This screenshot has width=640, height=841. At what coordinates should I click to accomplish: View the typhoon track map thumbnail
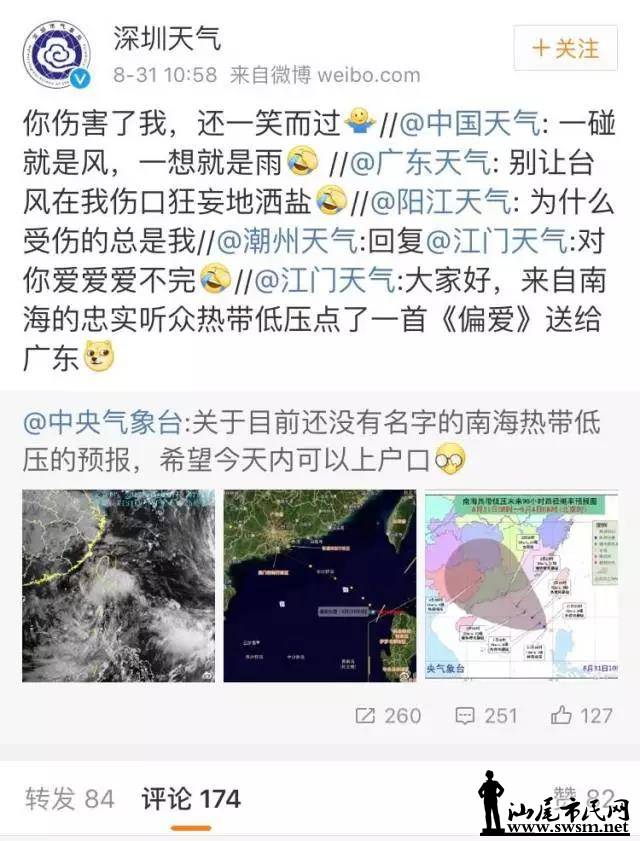319,585
